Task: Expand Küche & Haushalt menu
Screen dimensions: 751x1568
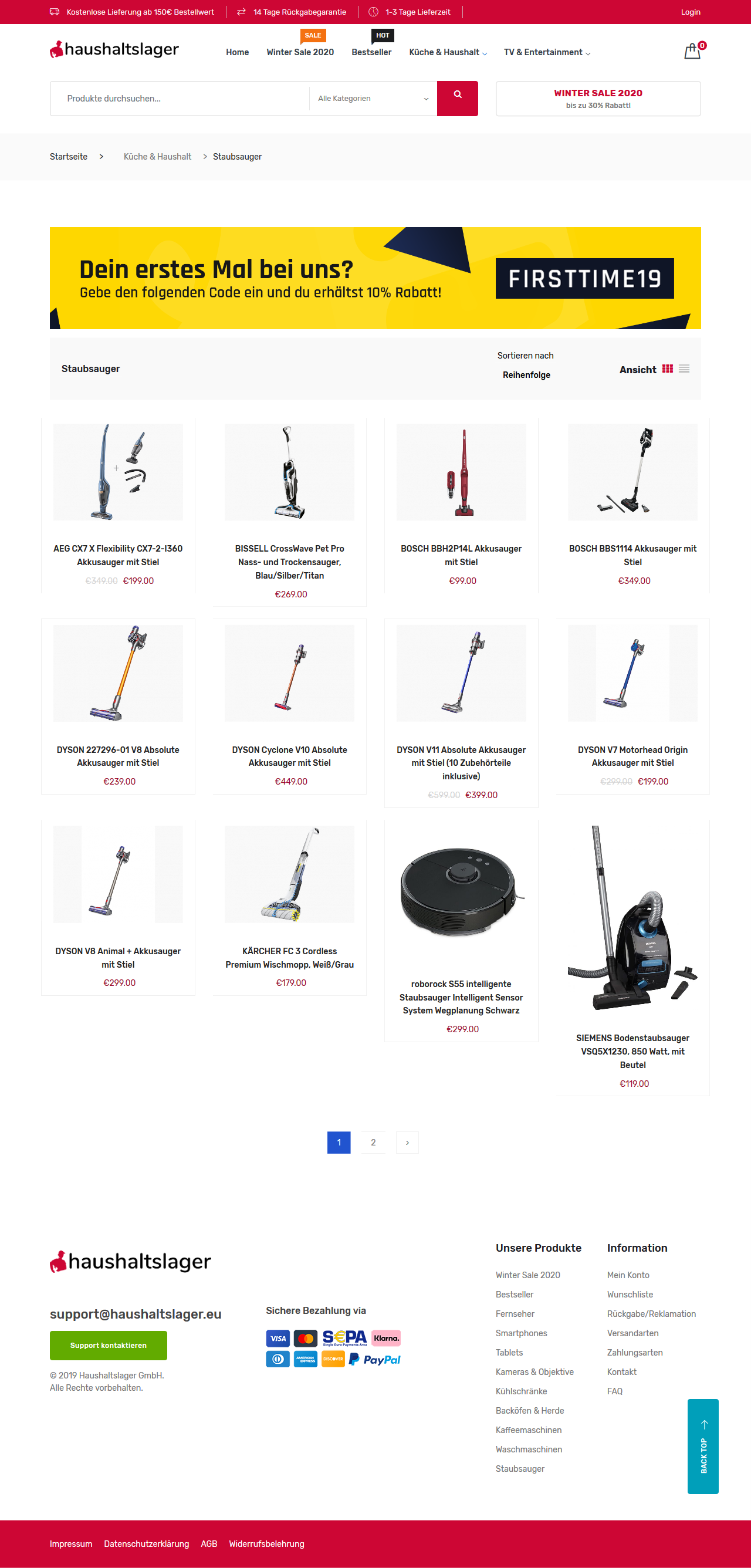Action: (x=448, y=52)
